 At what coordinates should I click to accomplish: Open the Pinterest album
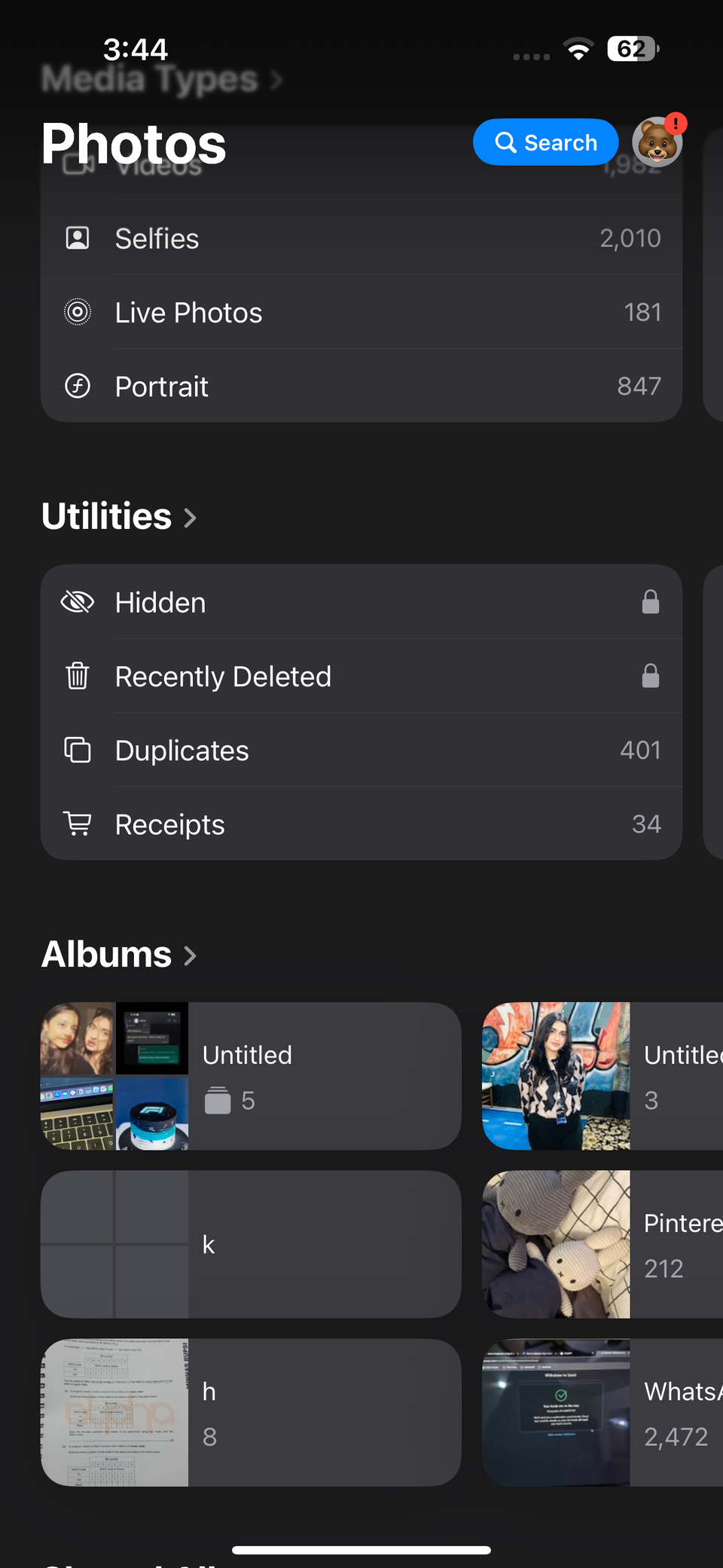(x=602, y=1244)
